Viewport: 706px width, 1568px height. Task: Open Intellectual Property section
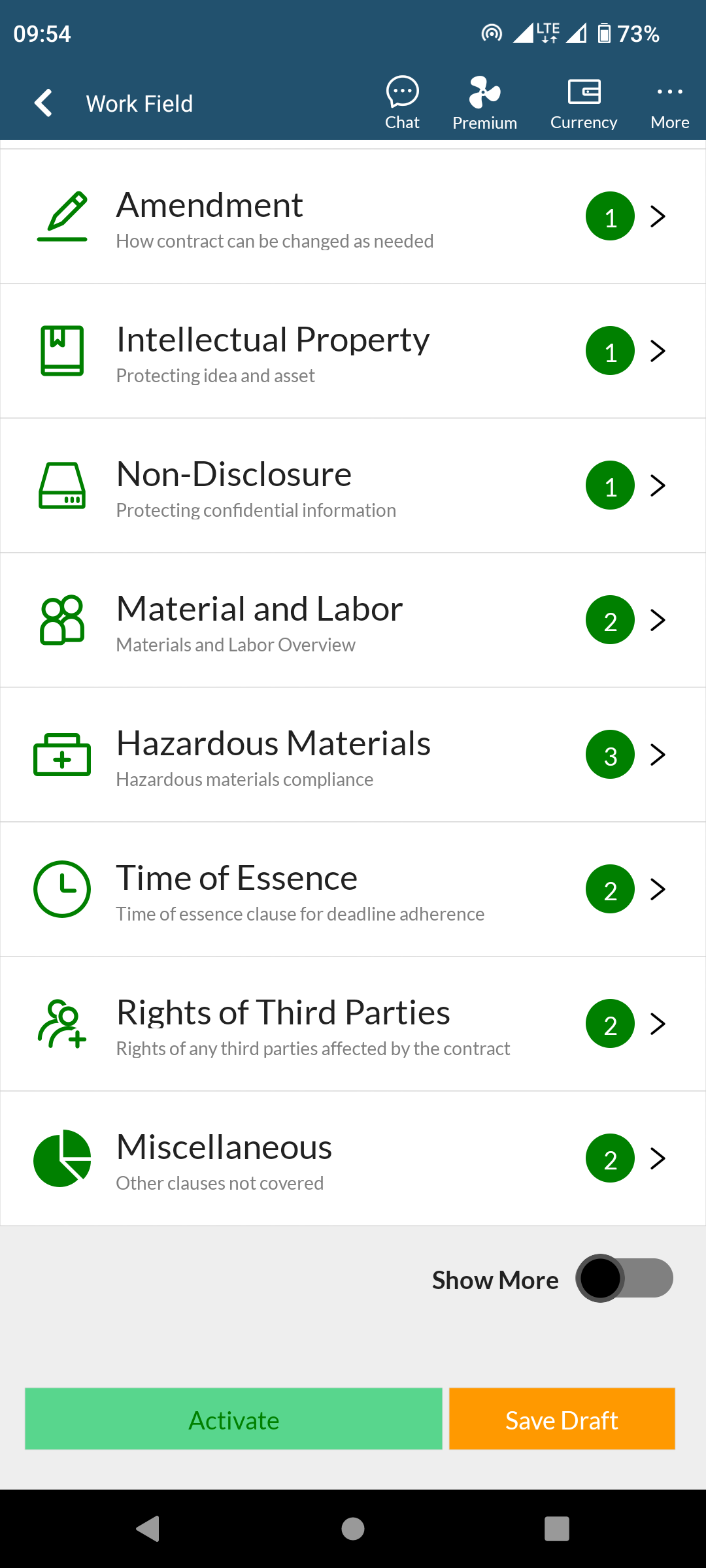(x=353, y=351)
